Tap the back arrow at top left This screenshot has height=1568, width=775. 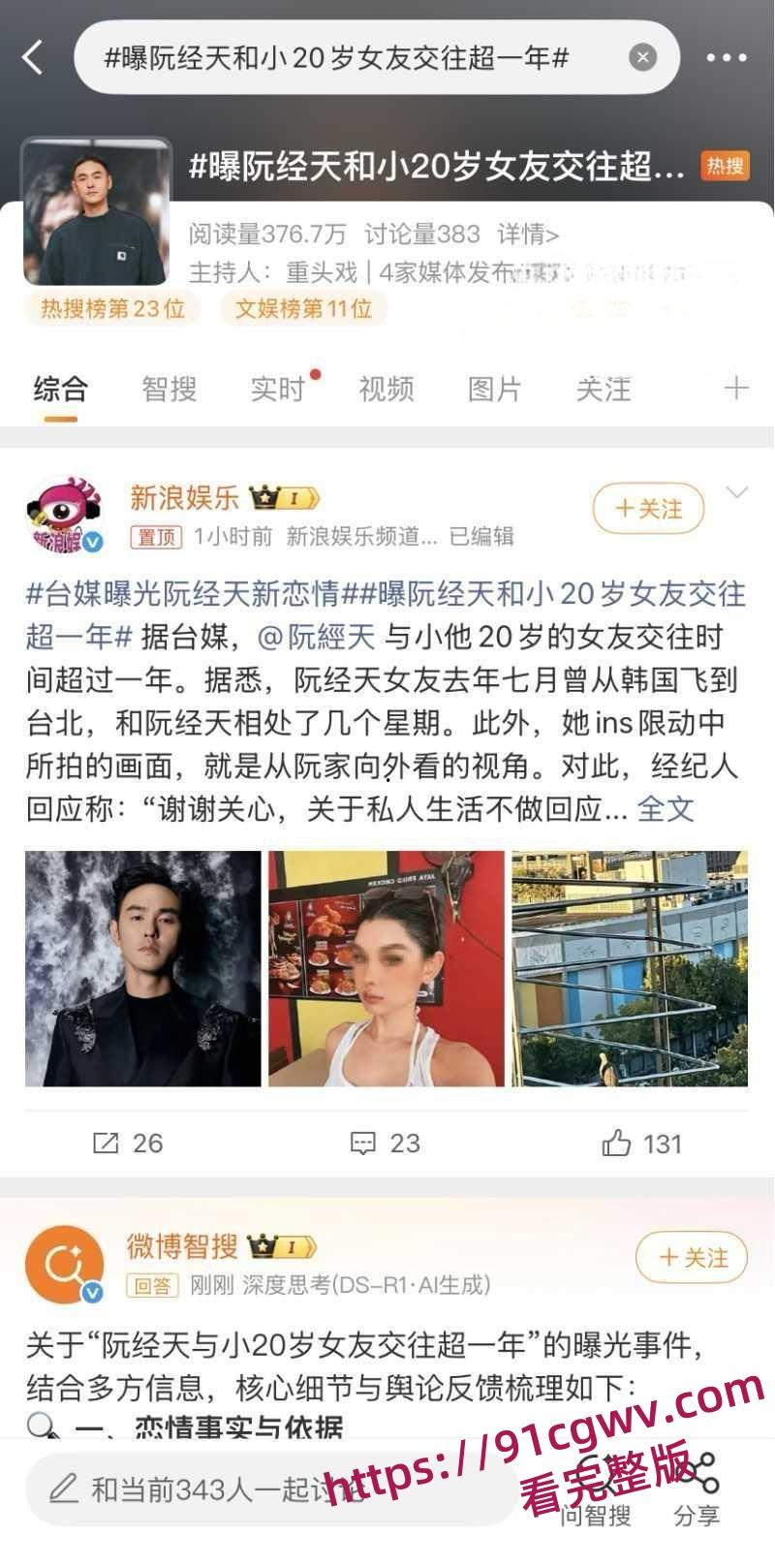coord(31,56)
